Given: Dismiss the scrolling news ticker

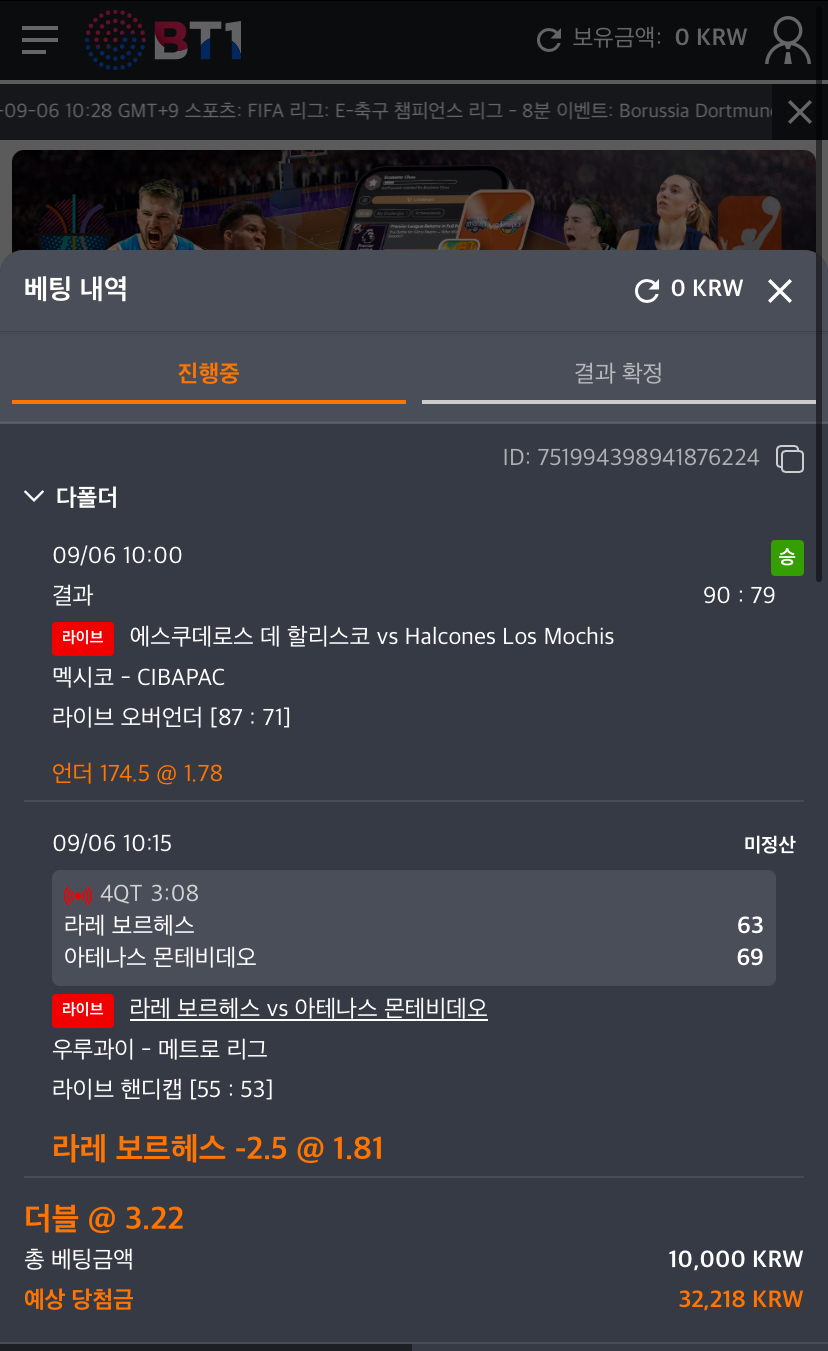Looking at the screenshot, I should [799, 112].
